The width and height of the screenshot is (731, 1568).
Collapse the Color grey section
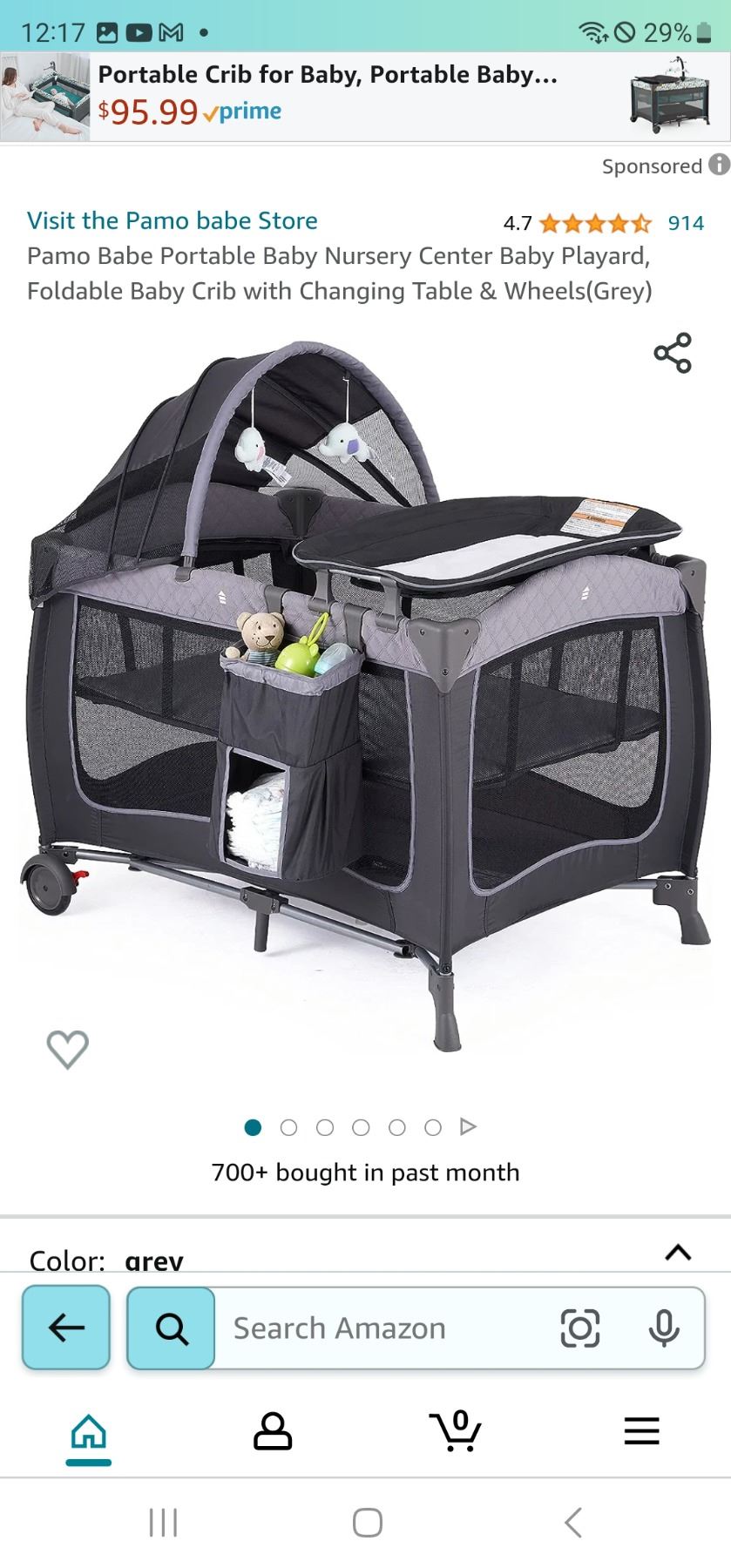pyautogui.click(x=678, y=1253)
